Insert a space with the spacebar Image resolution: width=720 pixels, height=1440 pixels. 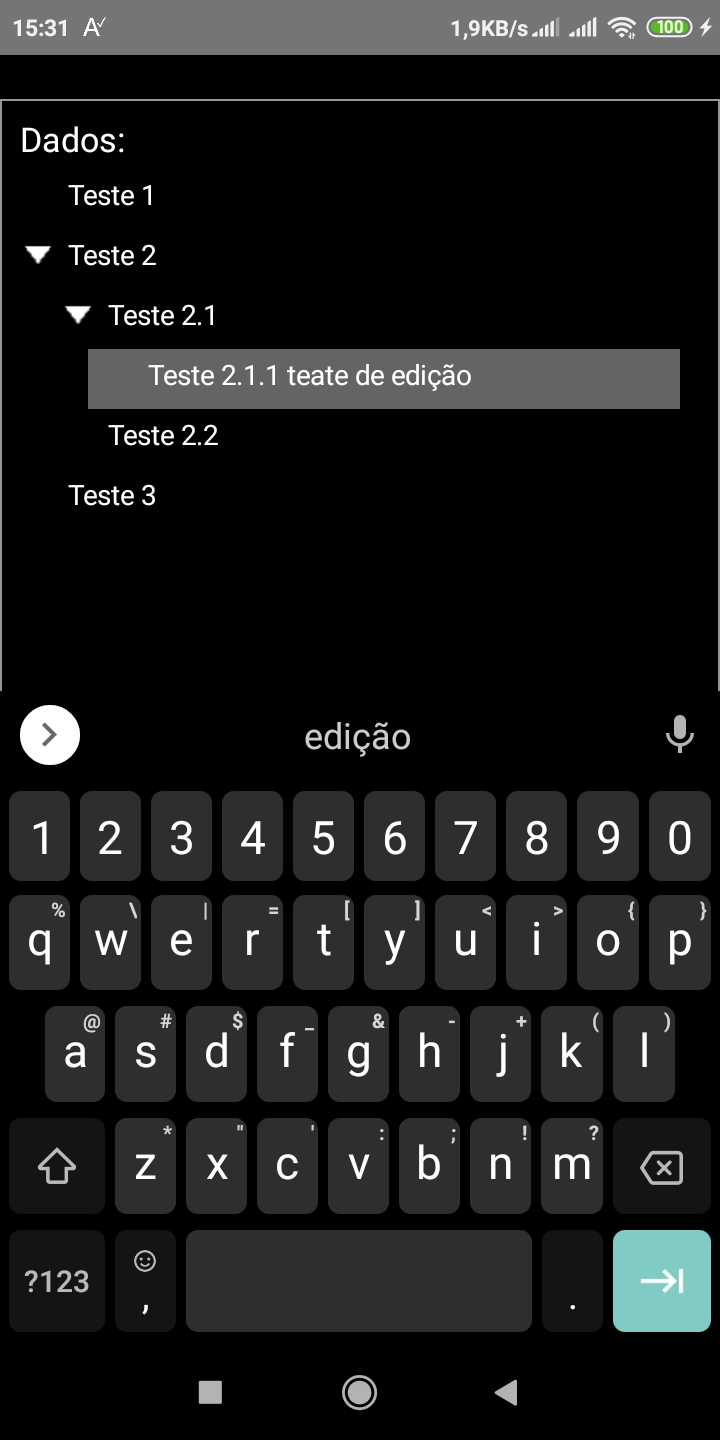pyautogui.click(x=358, y=1281)
